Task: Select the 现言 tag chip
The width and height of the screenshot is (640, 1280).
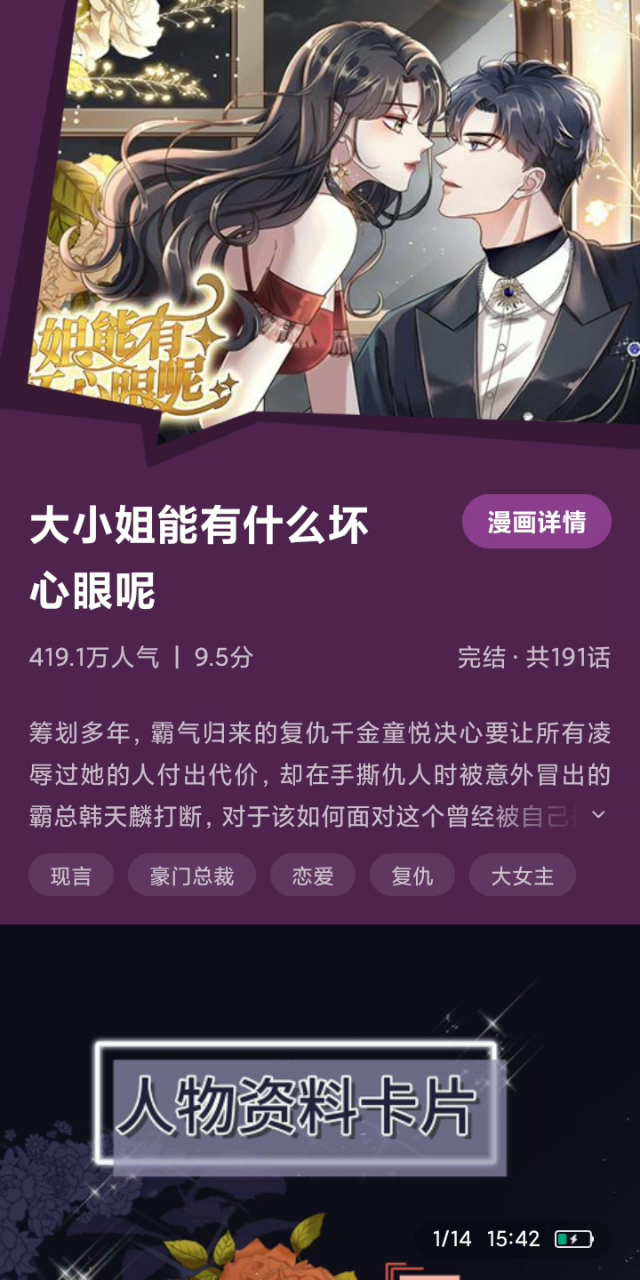Action: 71,875
